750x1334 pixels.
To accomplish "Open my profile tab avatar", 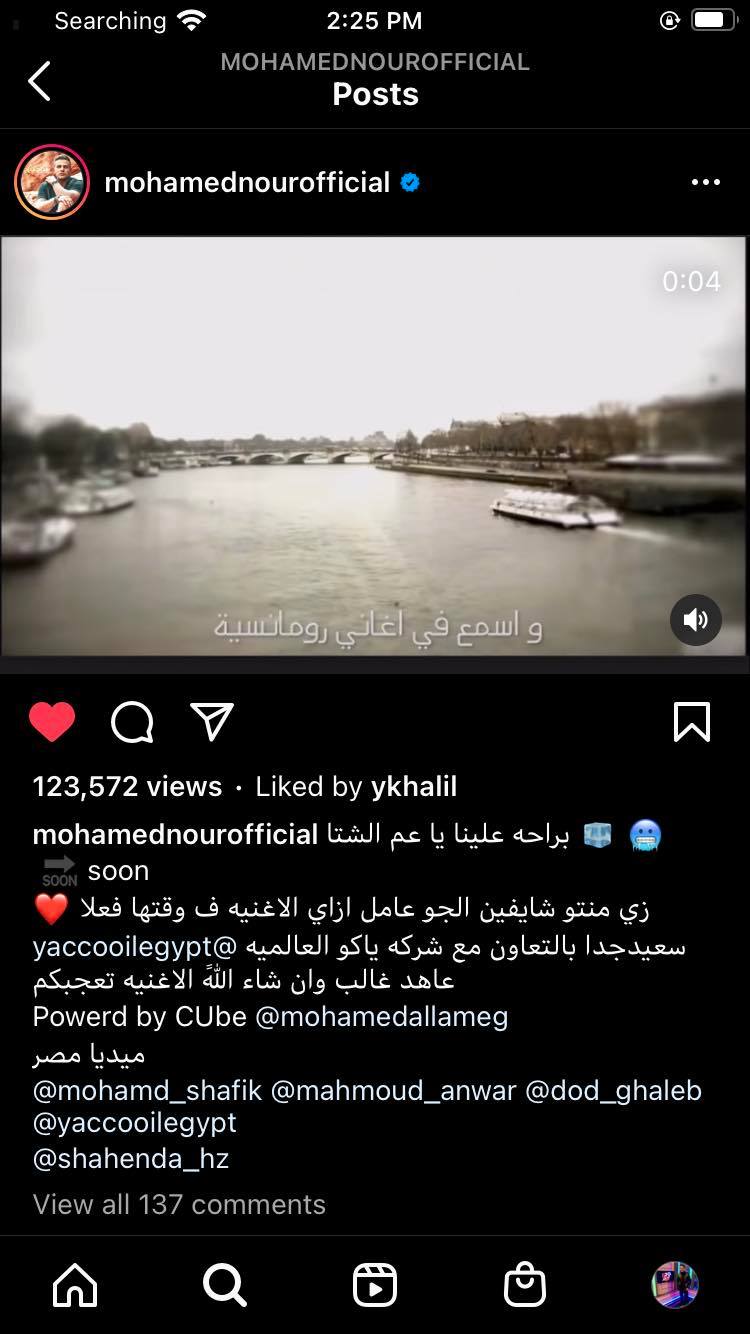I will [x=675, y=1285].
